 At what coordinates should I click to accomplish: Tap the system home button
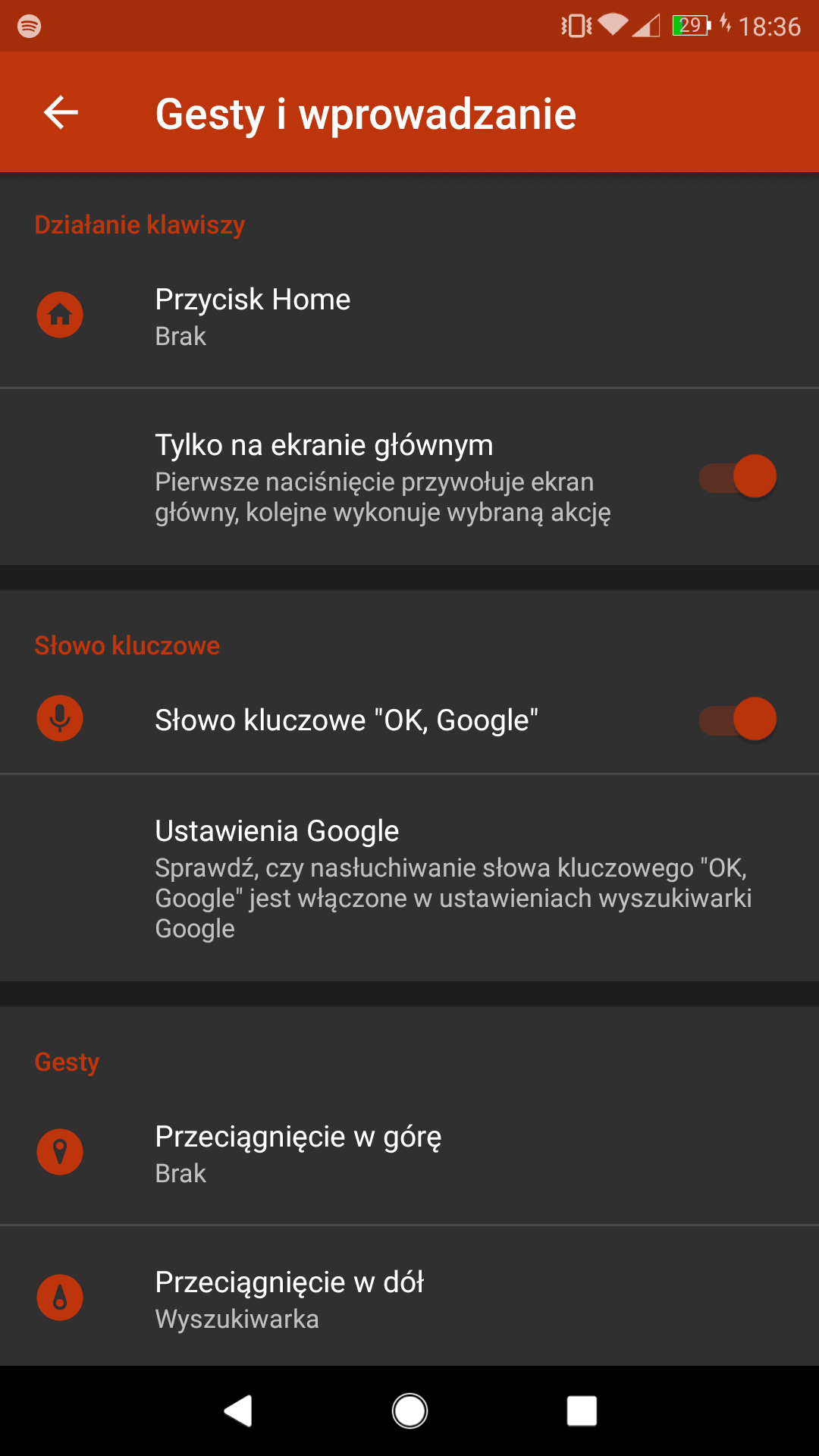click(x=409, y=1411)
